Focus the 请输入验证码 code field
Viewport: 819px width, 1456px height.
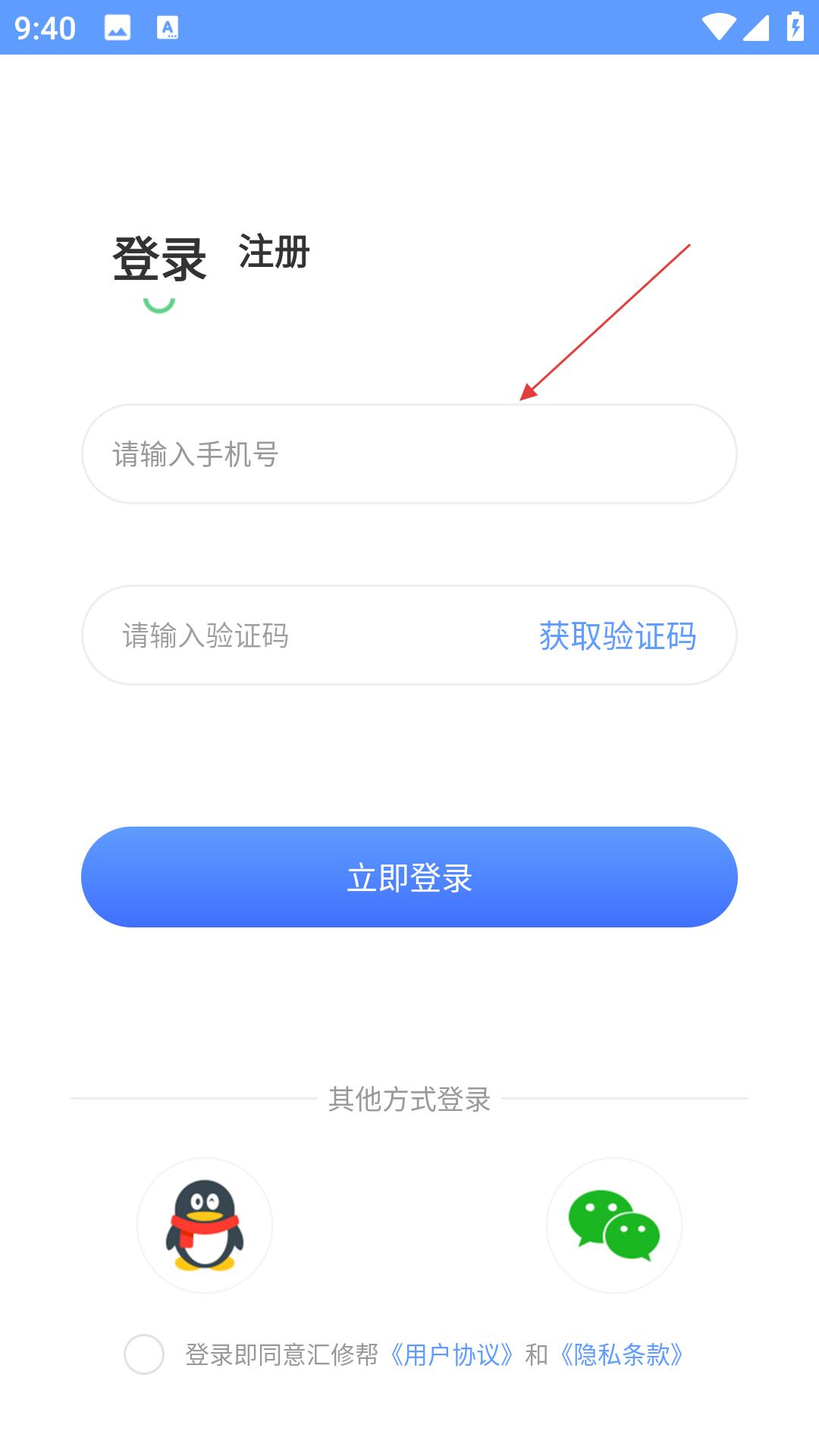click(x=303, y=635)
